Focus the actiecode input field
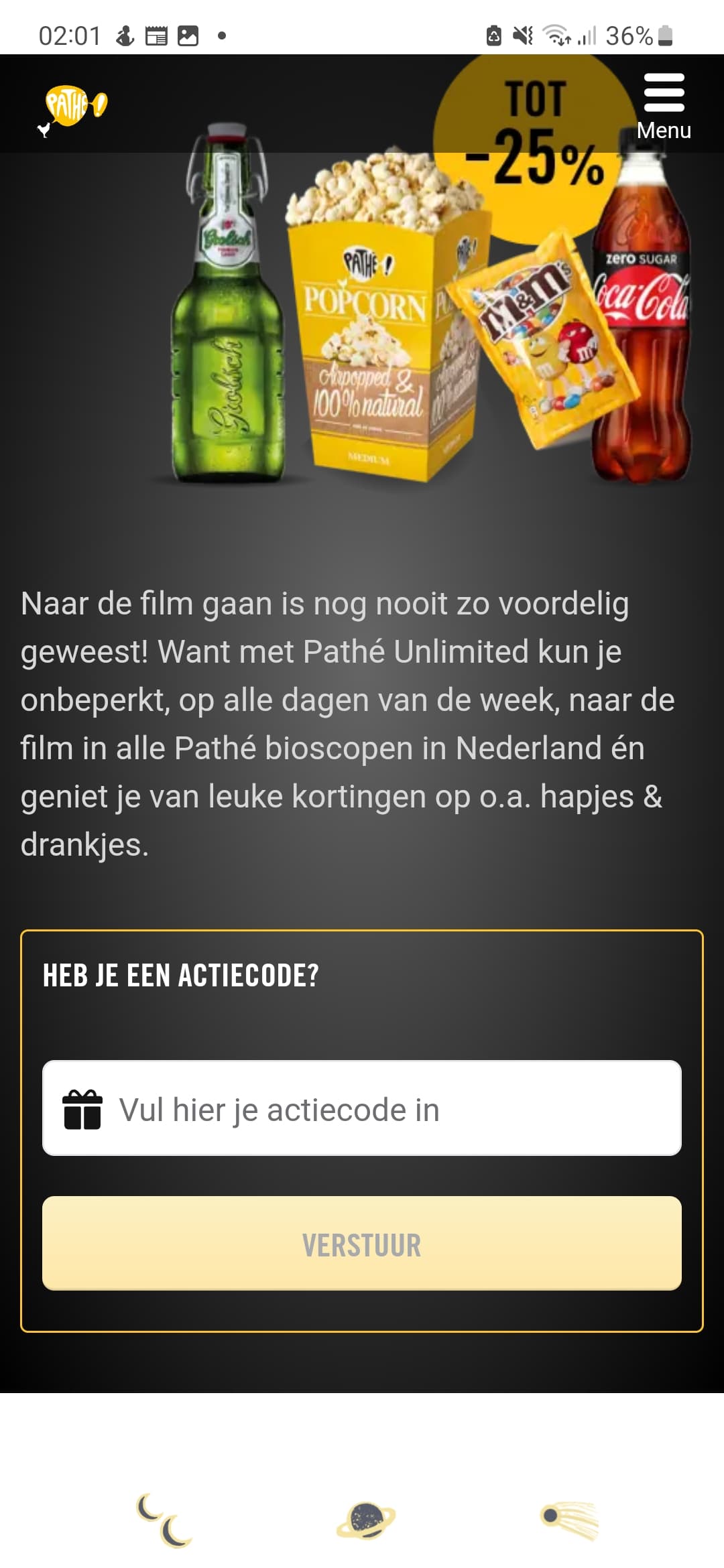 pos(362,1108)
